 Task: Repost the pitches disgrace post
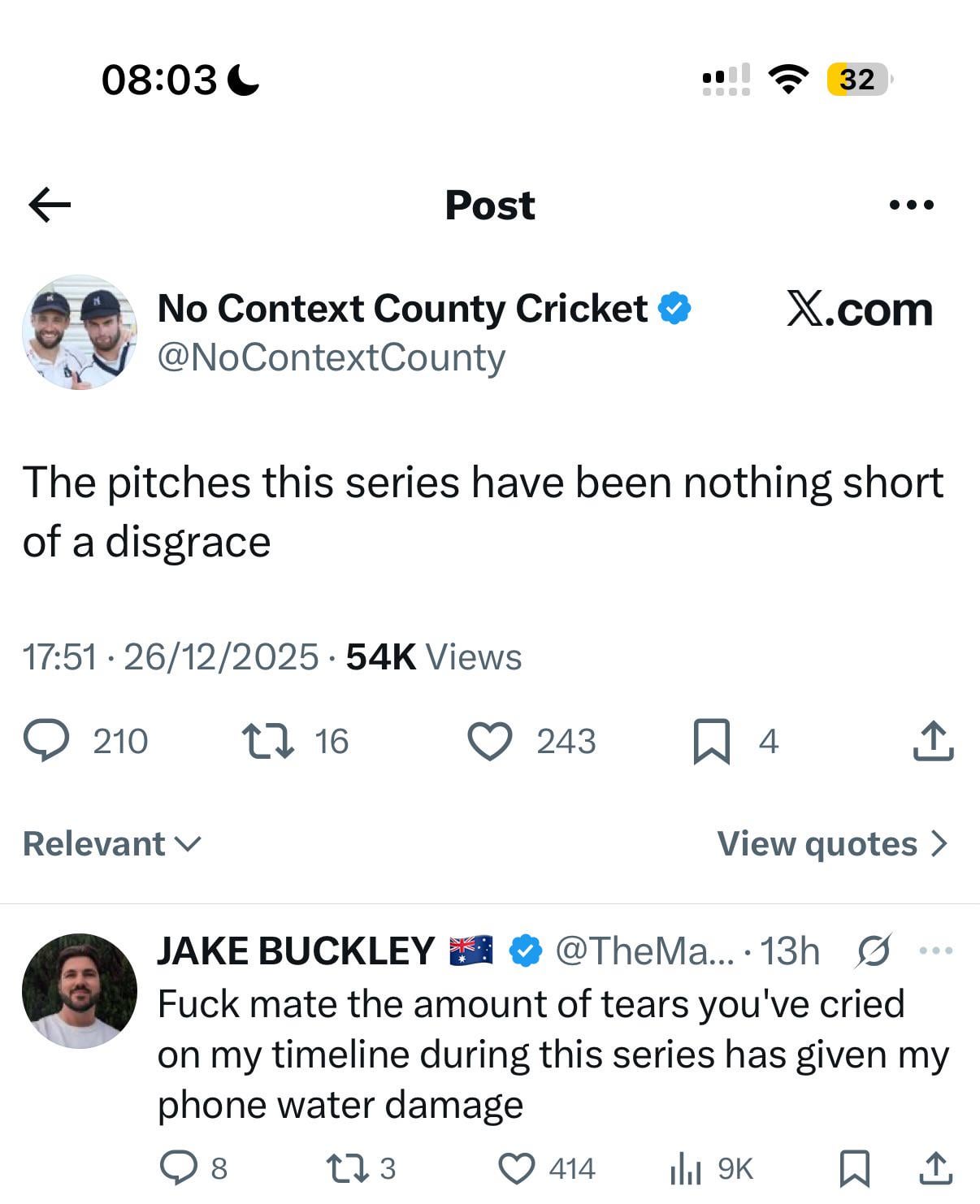[x=269, y=741]
